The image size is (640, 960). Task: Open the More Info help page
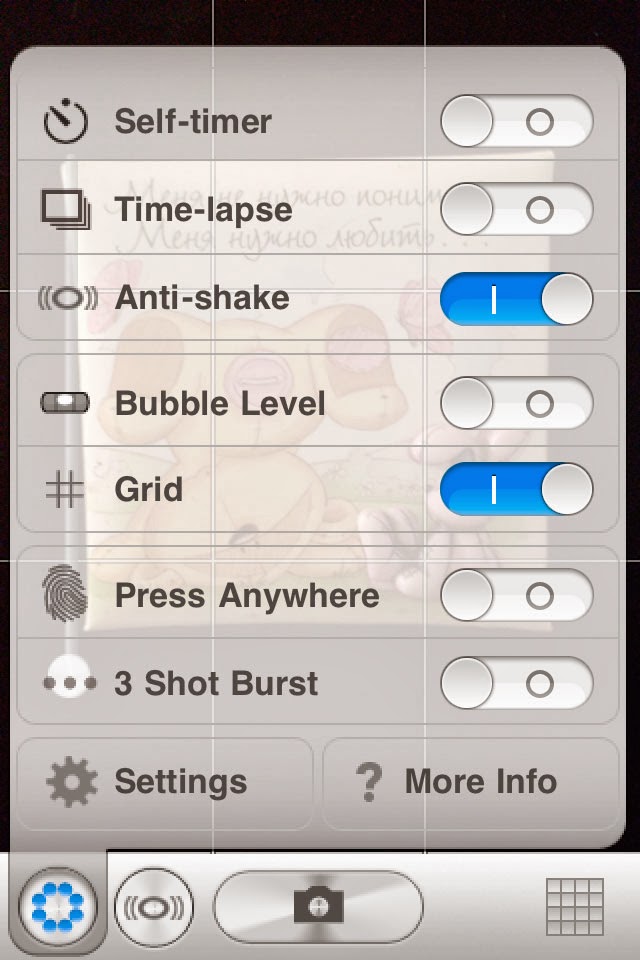point(471,782)
